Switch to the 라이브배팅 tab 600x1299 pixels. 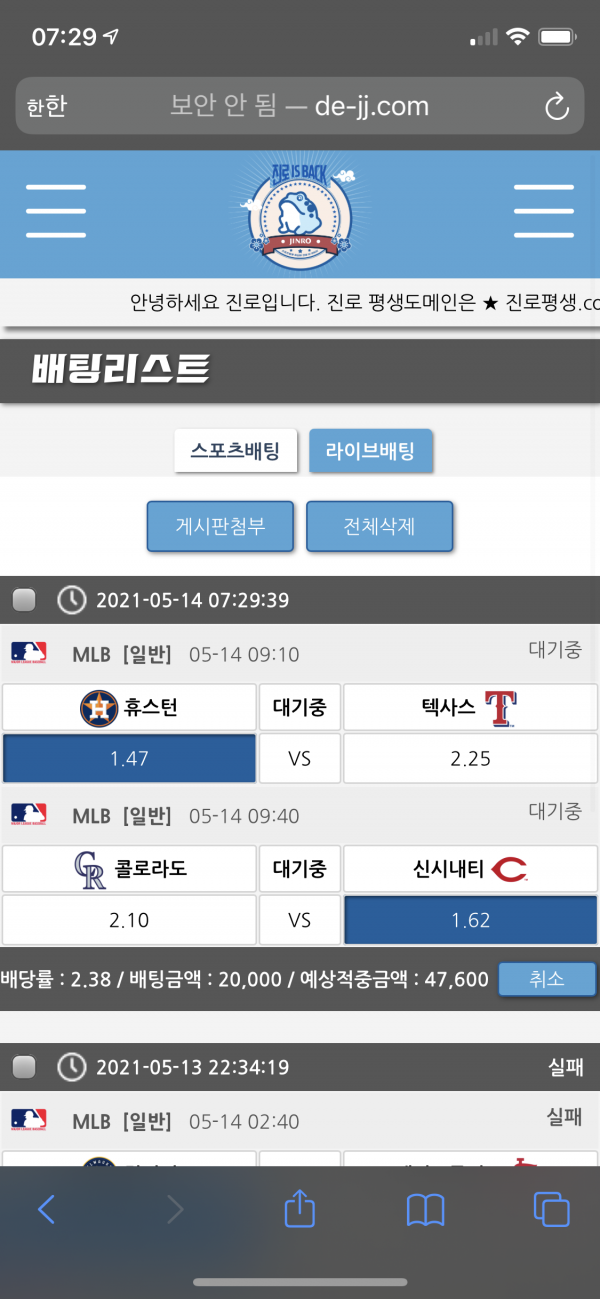pos(370,450)
